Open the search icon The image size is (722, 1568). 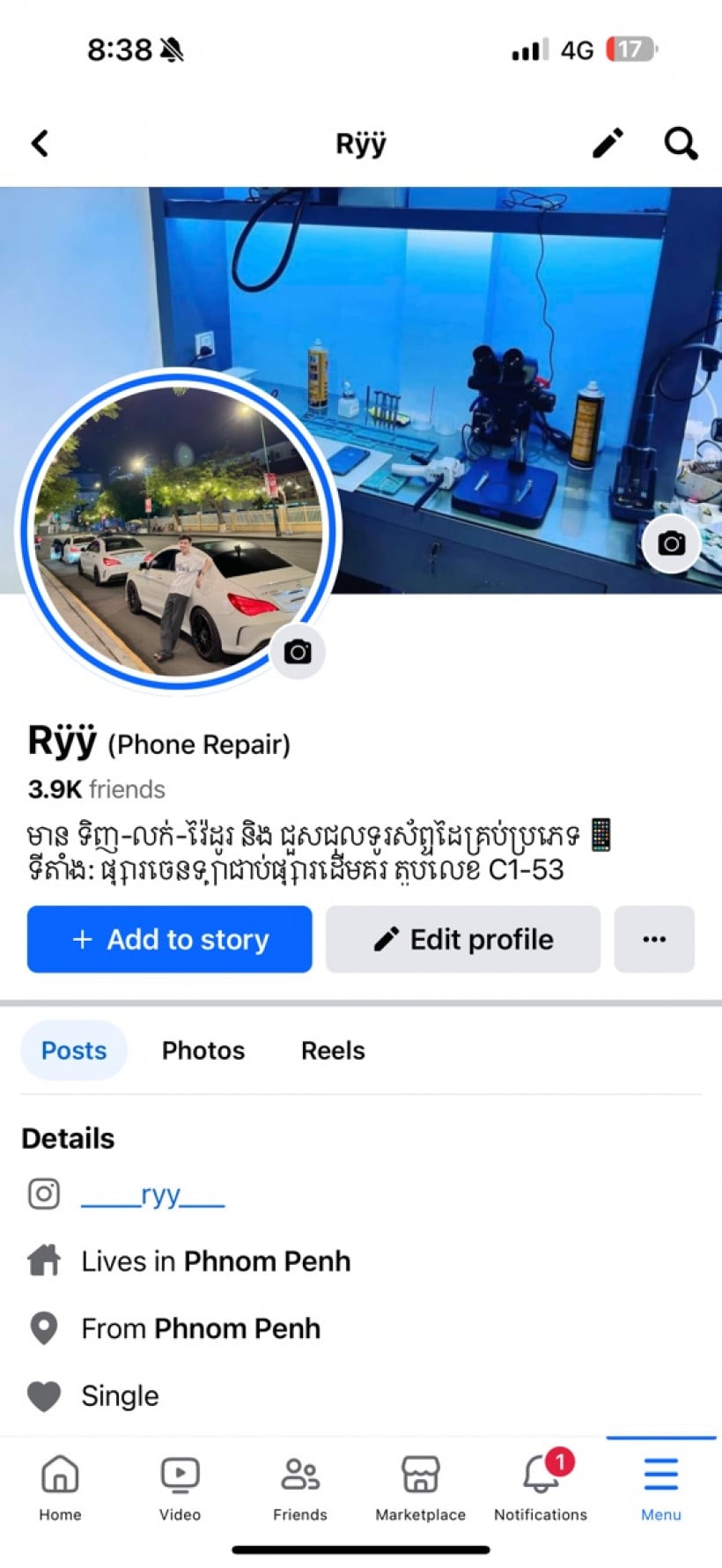(681, 144)
